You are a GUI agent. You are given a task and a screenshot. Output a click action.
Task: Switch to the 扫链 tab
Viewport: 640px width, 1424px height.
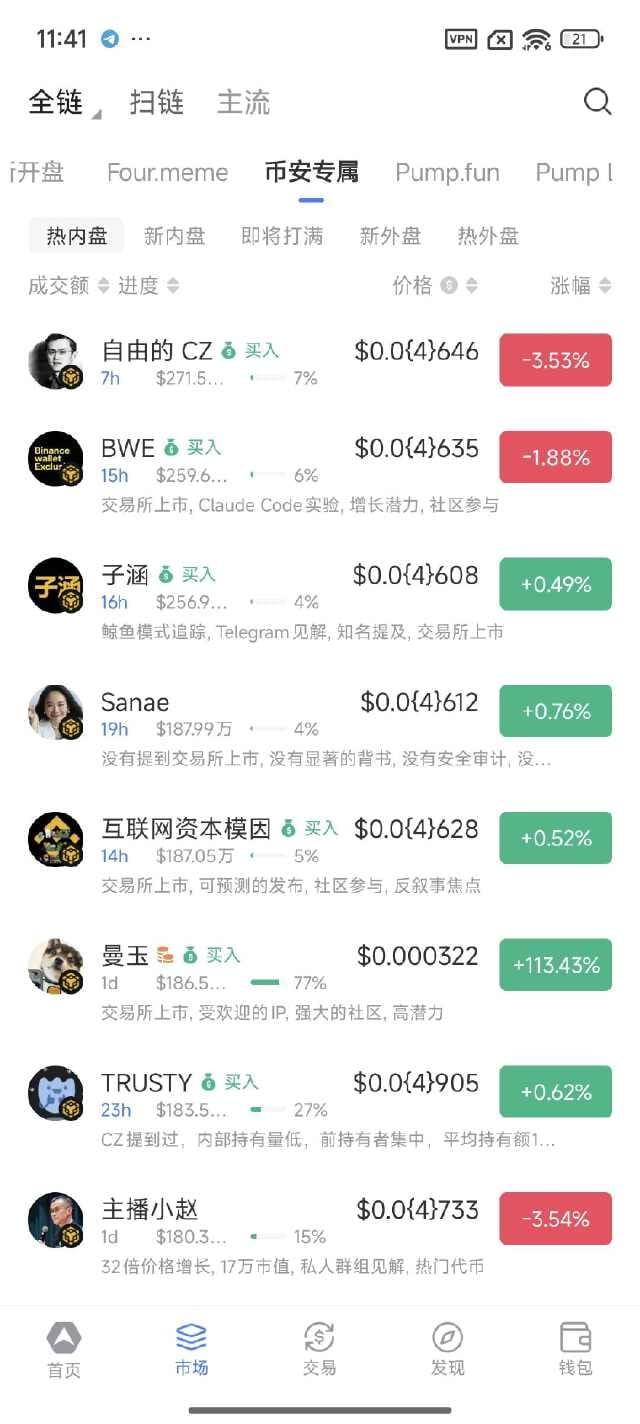tap(157, 102)
